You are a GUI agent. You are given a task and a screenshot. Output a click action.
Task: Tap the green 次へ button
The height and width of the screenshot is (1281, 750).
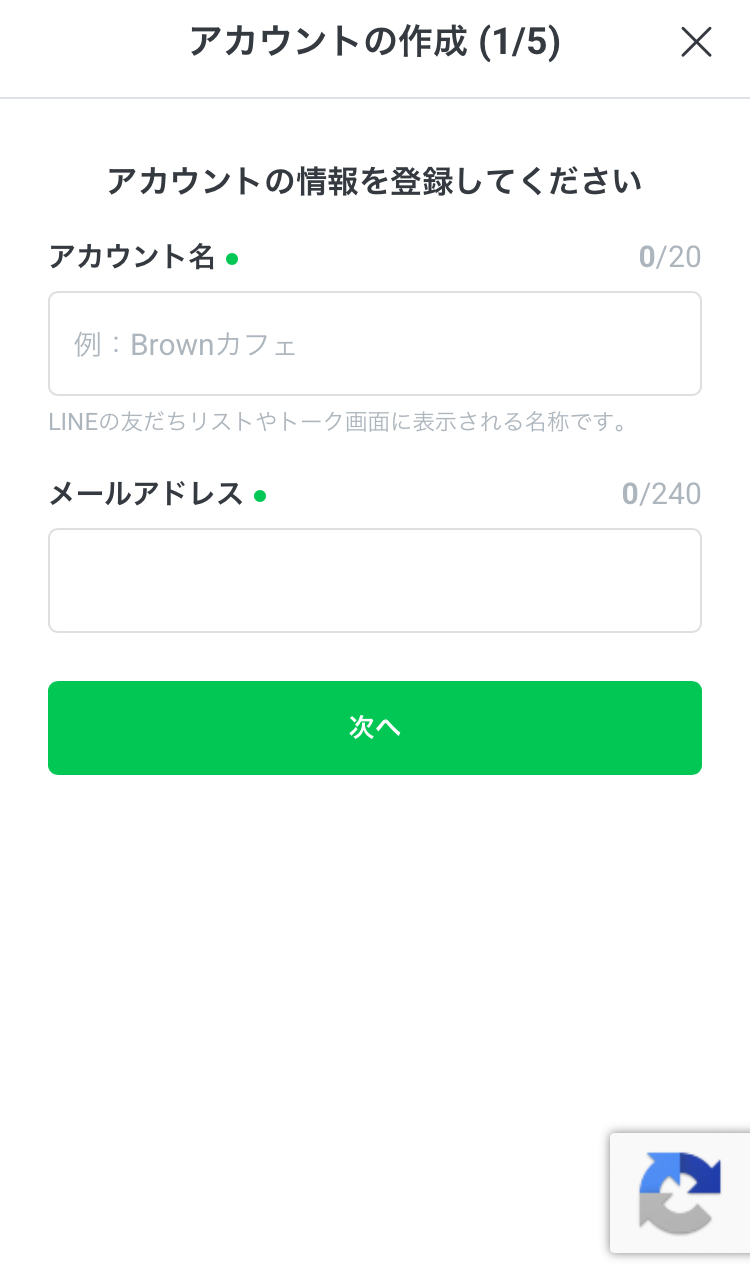[375, 728]
